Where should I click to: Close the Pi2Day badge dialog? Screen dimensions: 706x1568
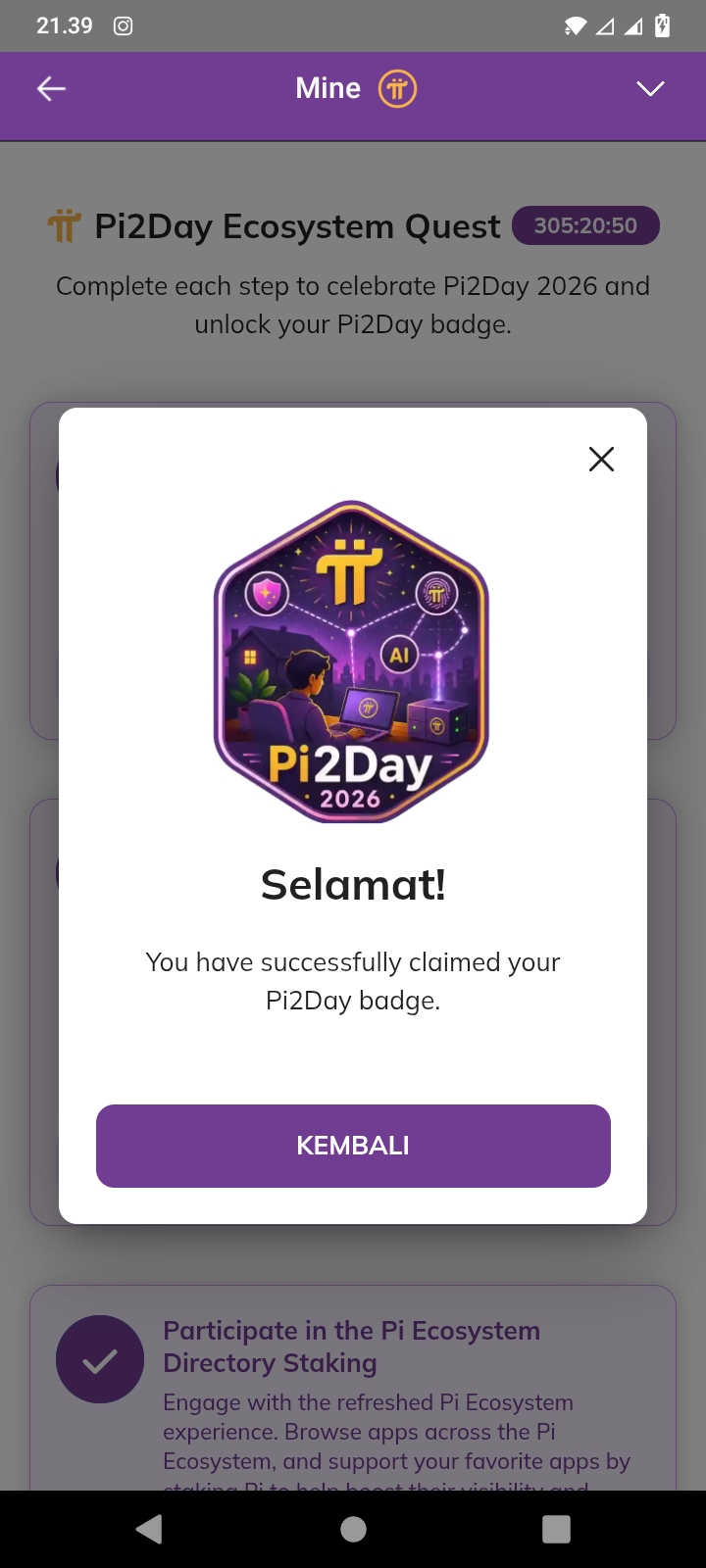(x=601, y=459)
